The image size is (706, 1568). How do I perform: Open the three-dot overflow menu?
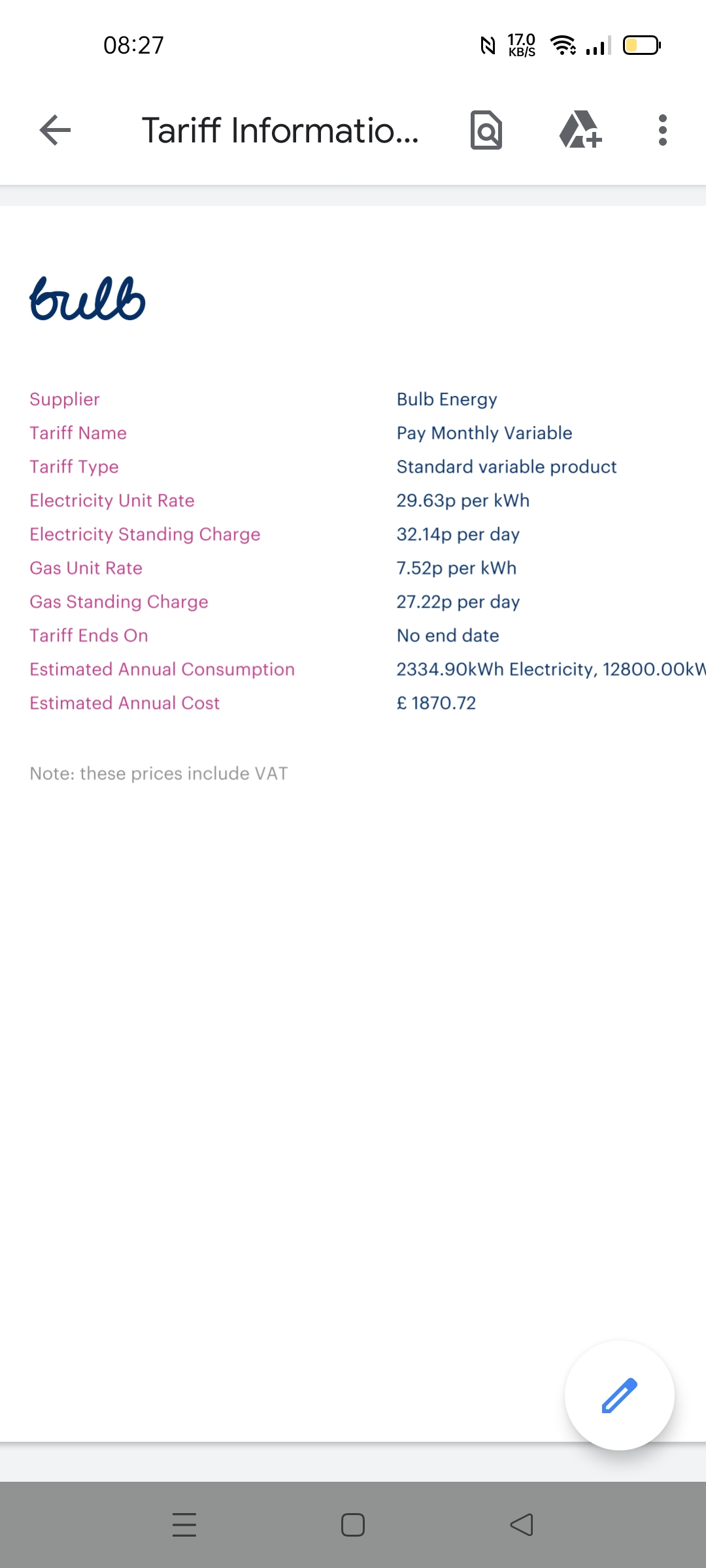pyautogui.click(x=663, y=130)
